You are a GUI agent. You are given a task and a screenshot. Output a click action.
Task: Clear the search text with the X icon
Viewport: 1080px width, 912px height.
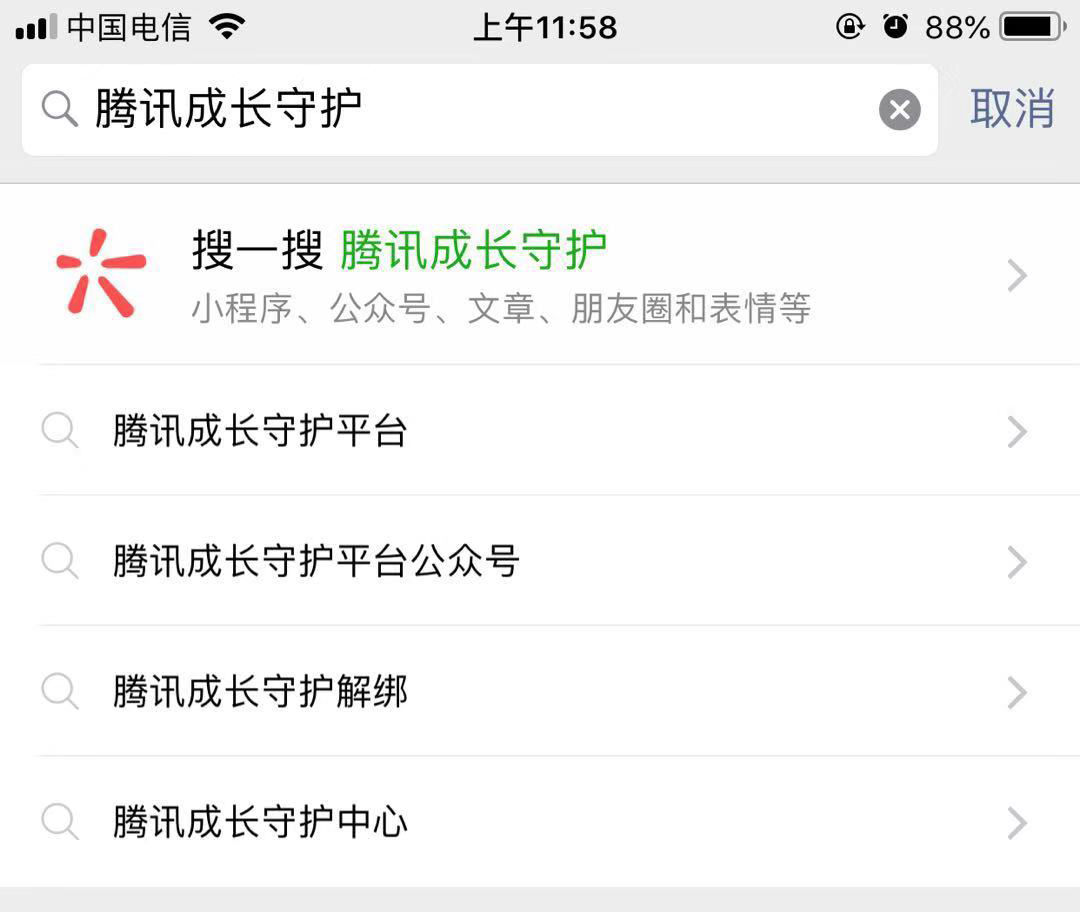point(899,109)
